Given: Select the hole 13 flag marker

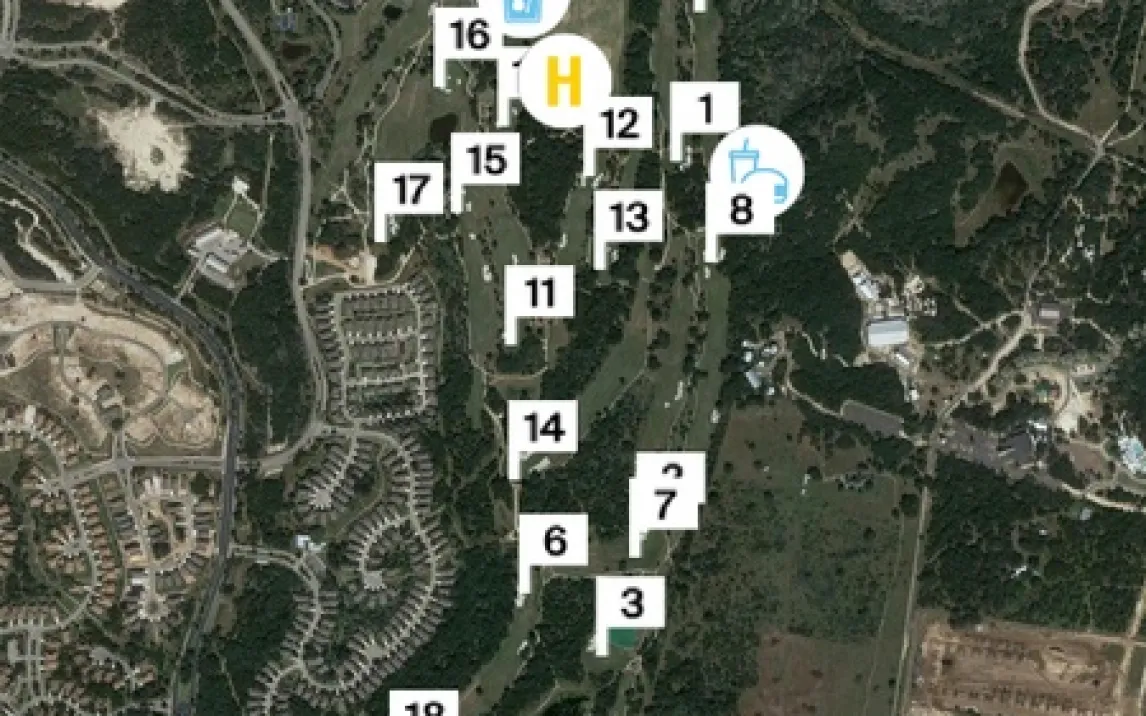Looking at the screenshot, I should pyautogui.click(x=628, y=217).
